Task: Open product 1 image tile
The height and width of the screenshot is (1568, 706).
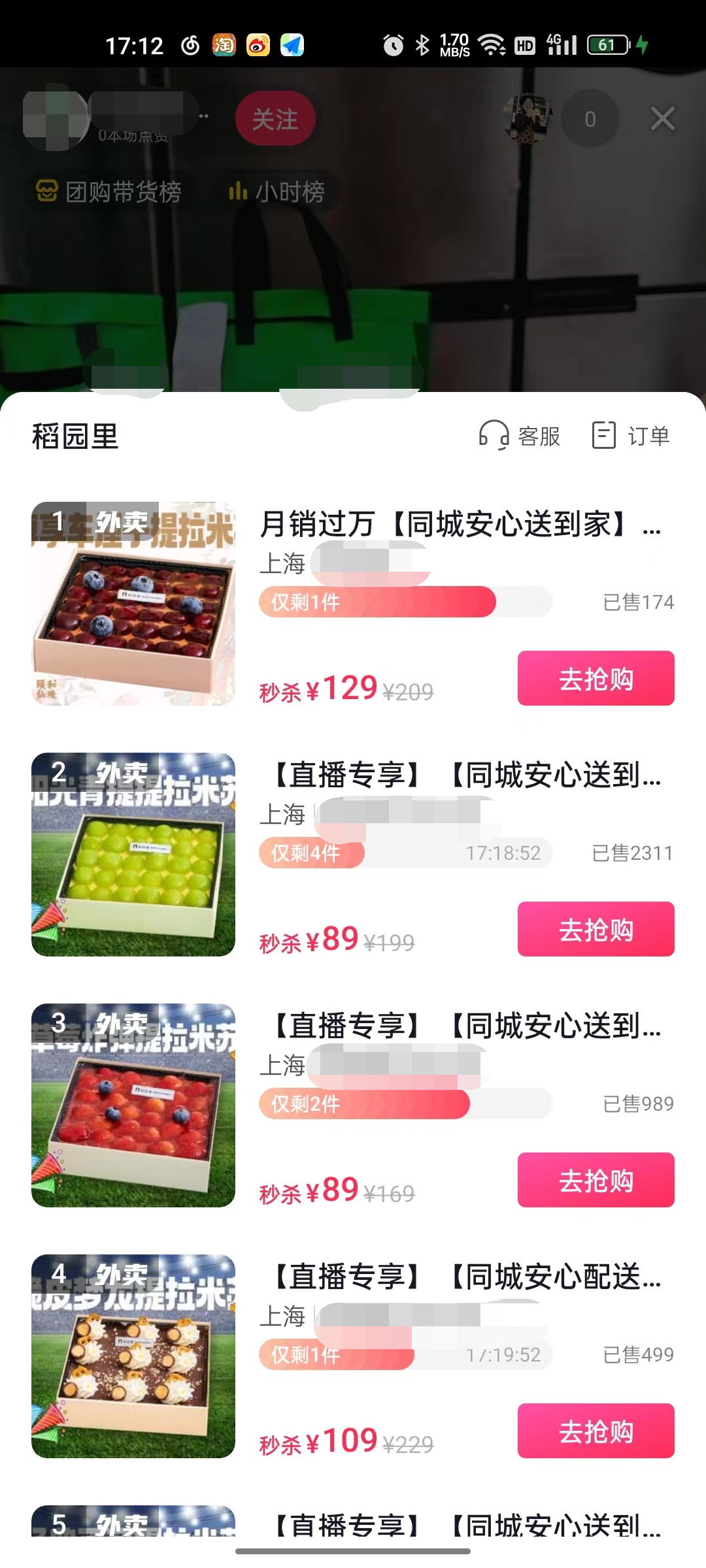Action: (133, 604)
